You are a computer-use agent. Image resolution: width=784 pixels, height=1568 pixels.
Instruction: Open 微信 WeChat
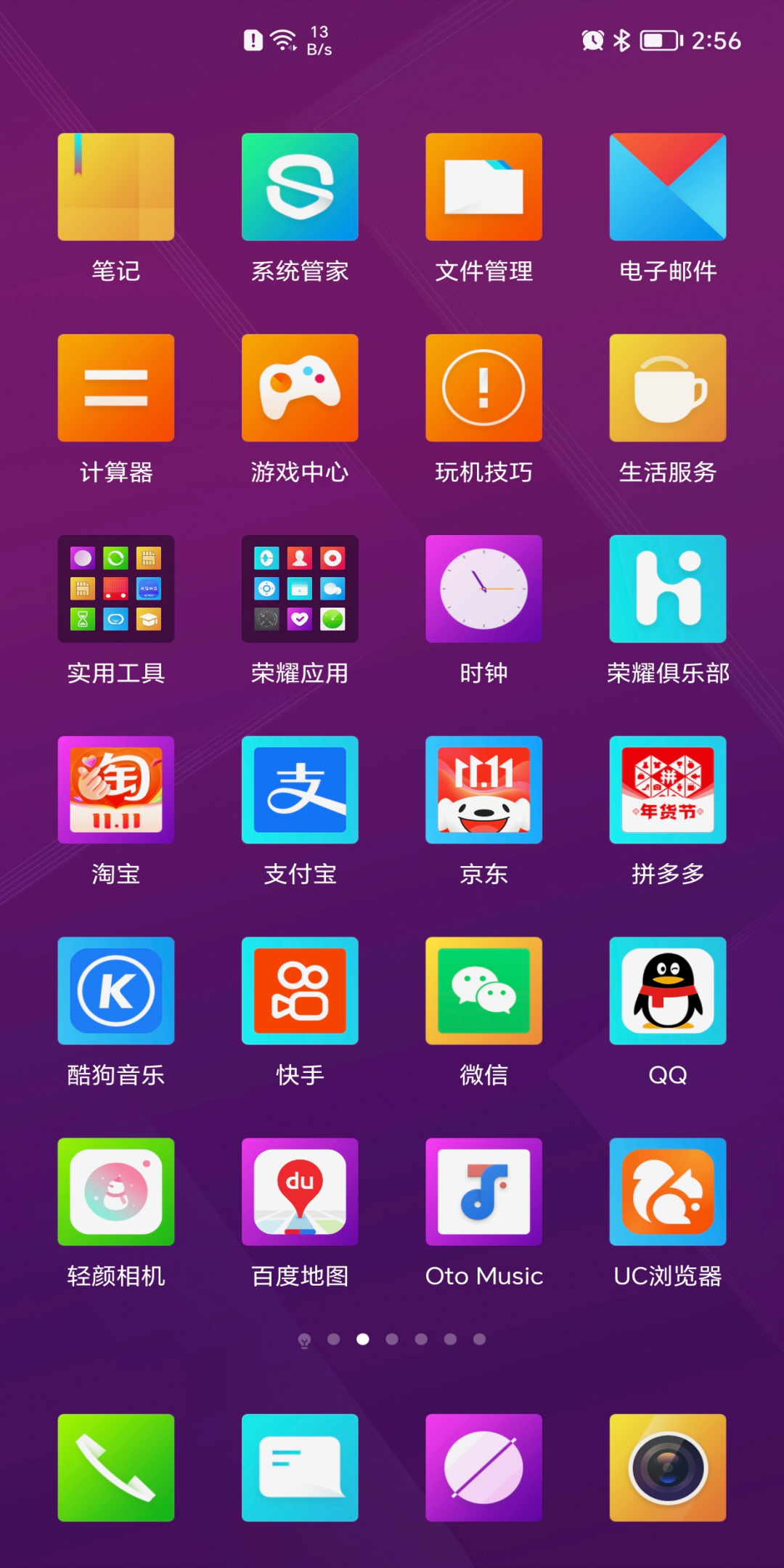[x=483, y=991]
